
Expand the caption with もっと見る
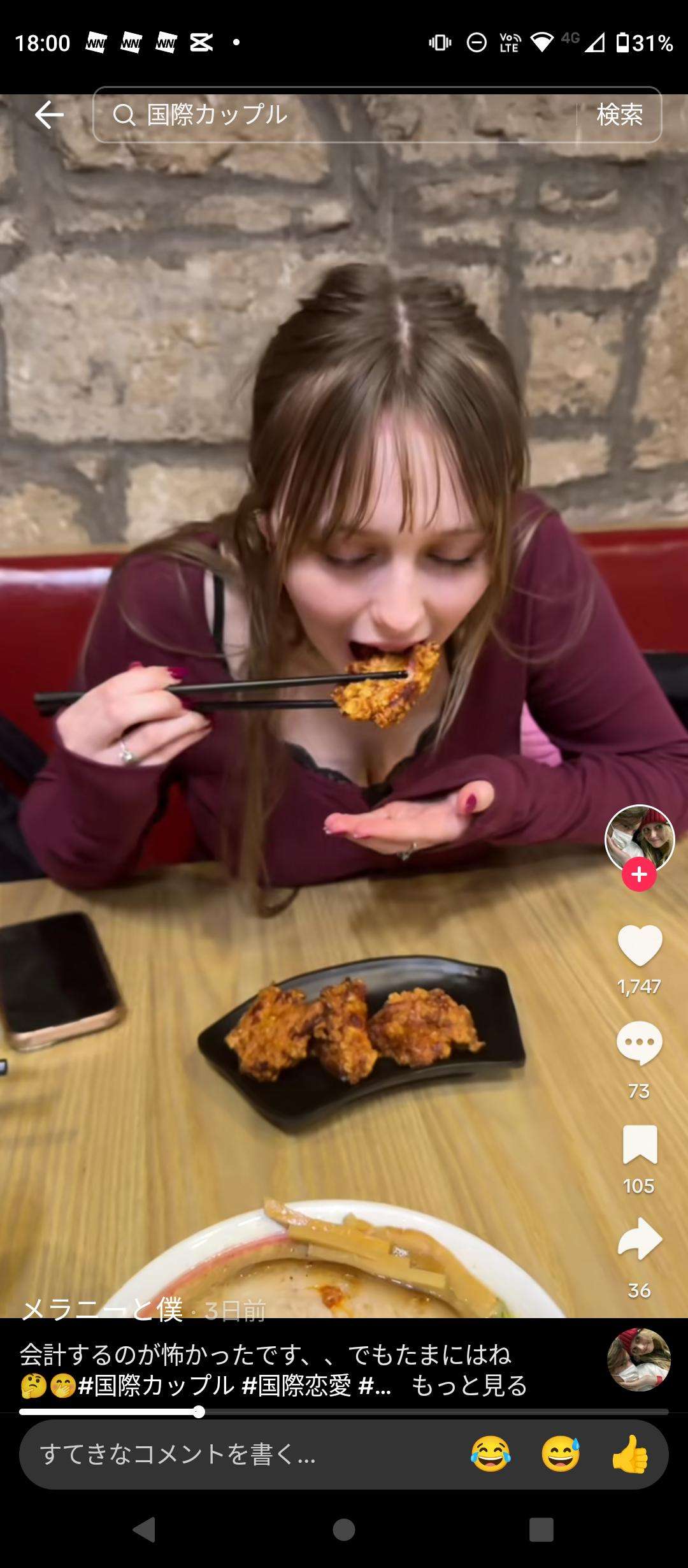point(469,1386)
